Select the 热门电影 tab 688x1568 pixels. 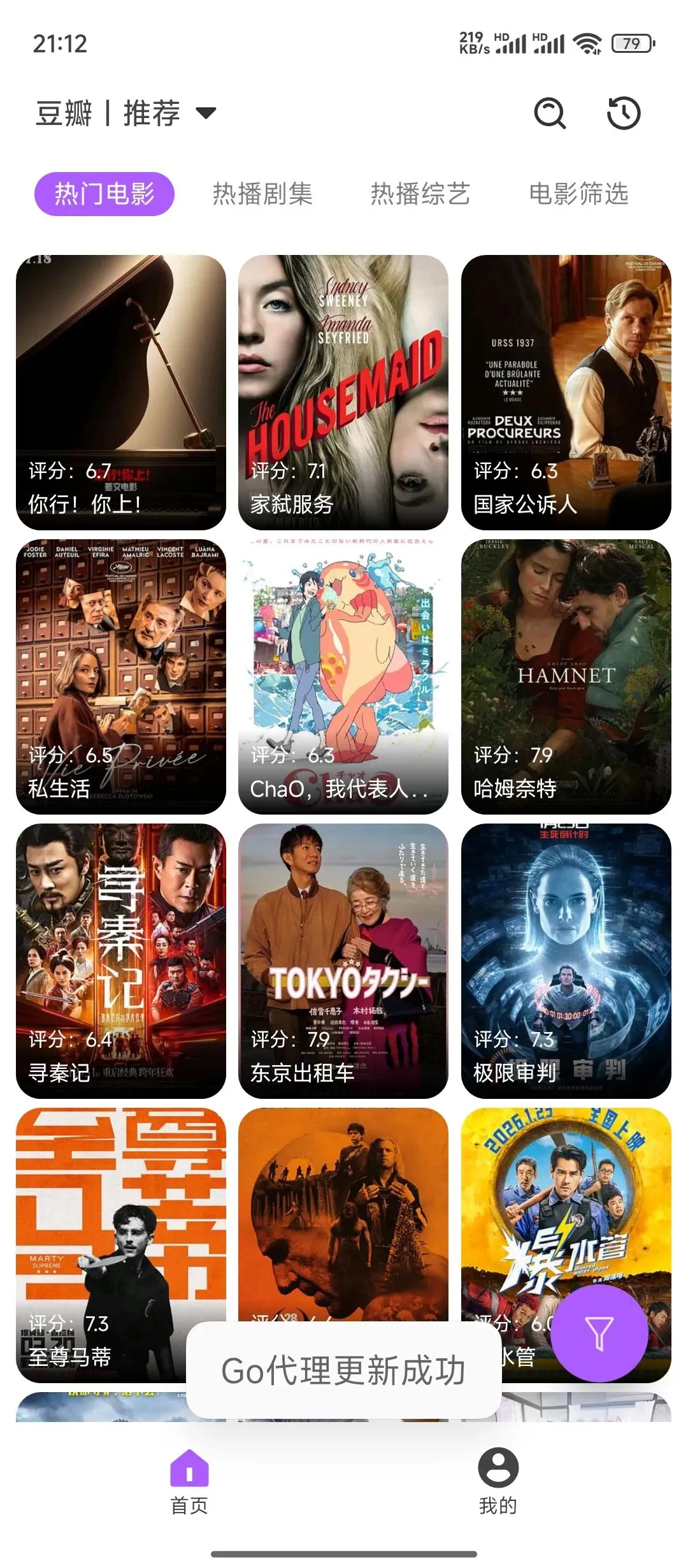(104, 194)
